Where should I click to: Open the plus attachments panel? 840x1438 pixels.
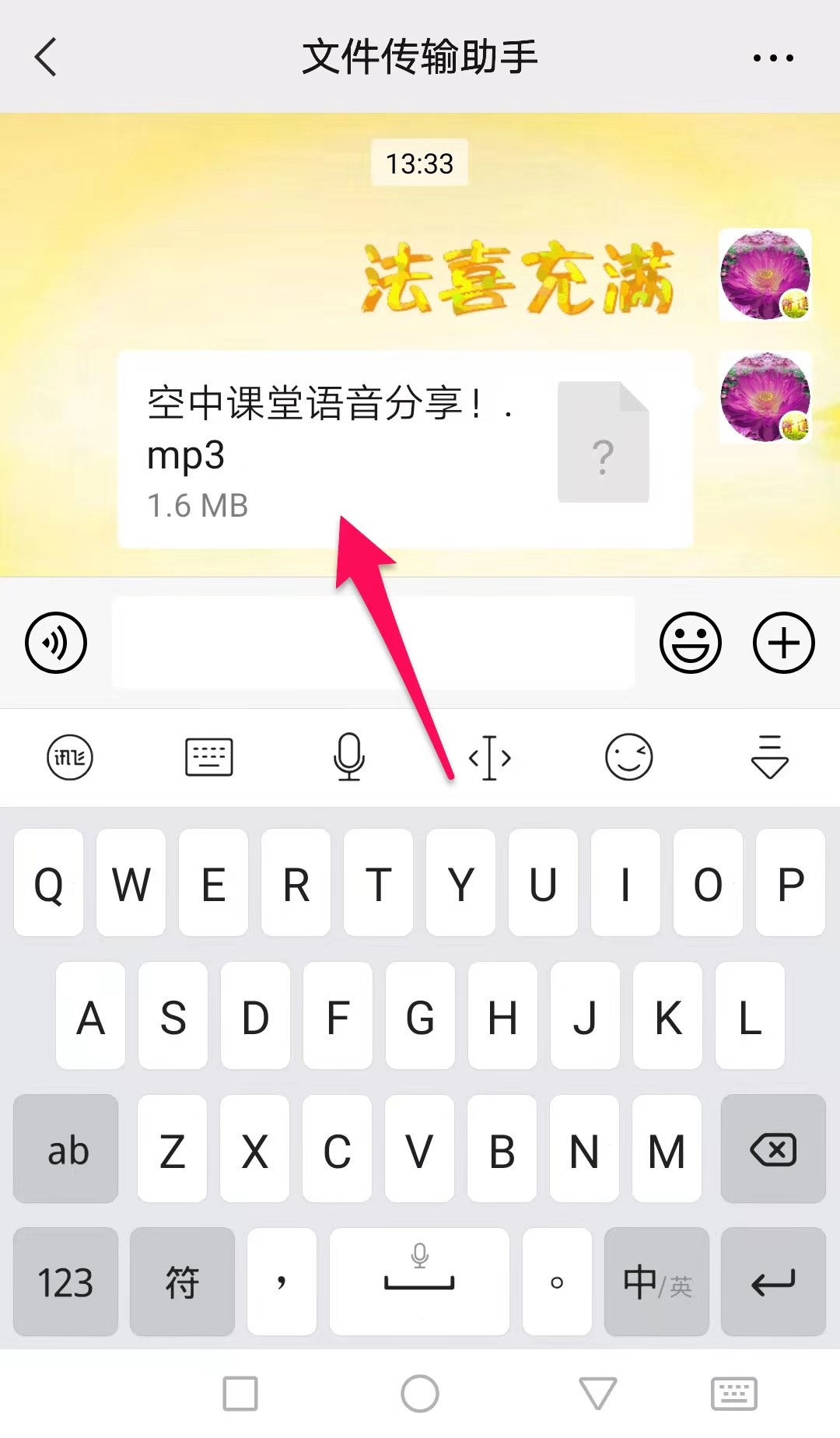coord(783,643)
